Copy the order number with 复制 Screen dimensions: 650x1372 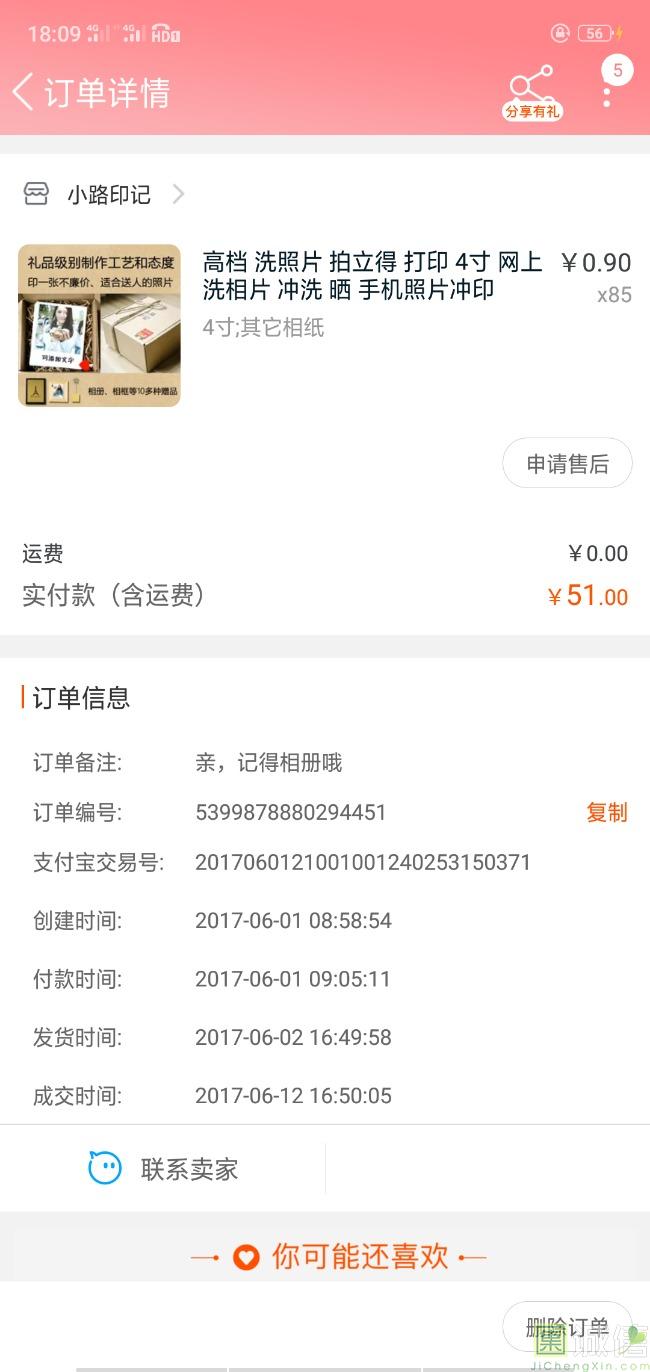pyautogui.click(x=606, y=812)
